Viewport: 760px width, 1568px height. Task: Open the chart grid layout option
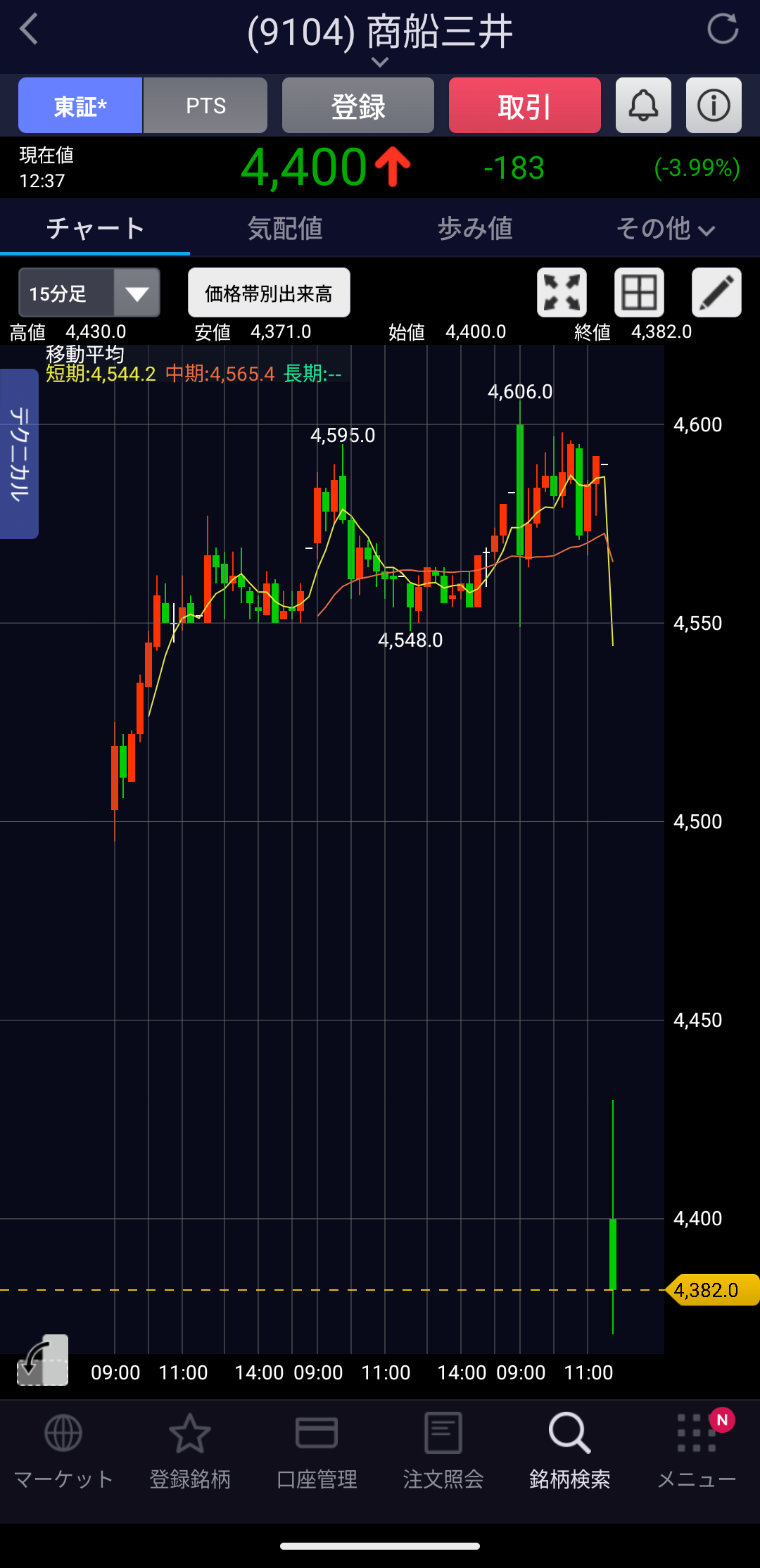[x=639, y=293]
